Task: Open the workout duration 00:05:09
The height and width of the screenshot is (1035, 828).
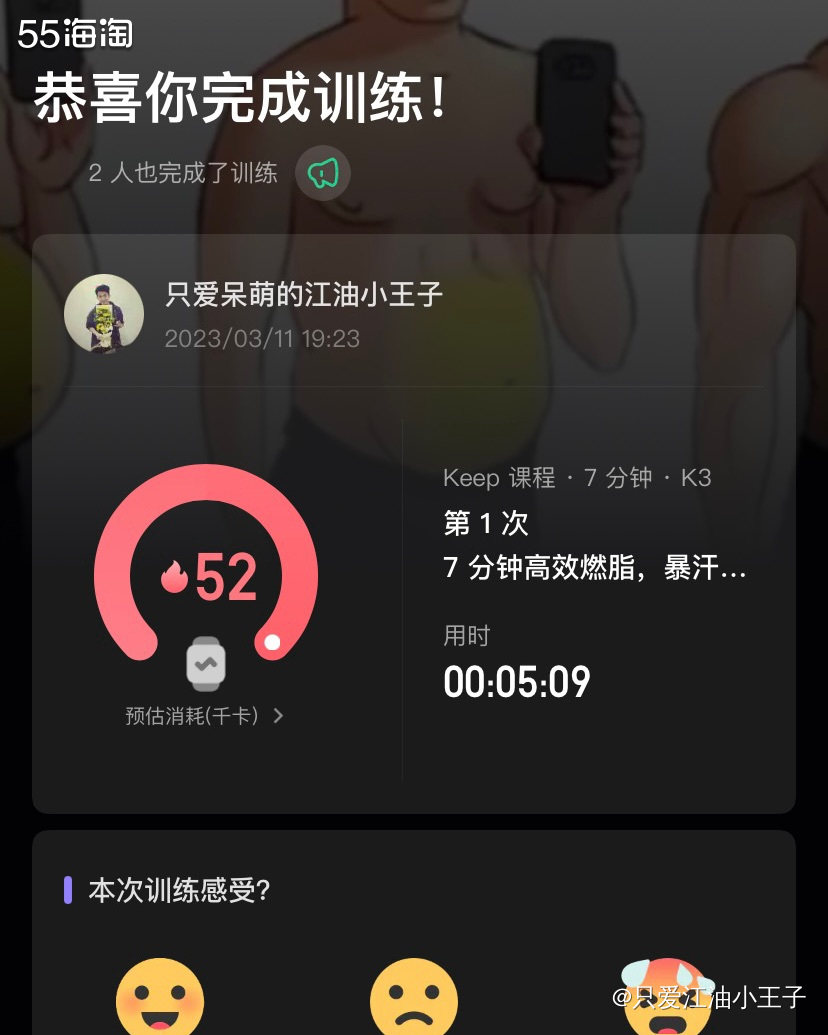Action: click(517, 683)
